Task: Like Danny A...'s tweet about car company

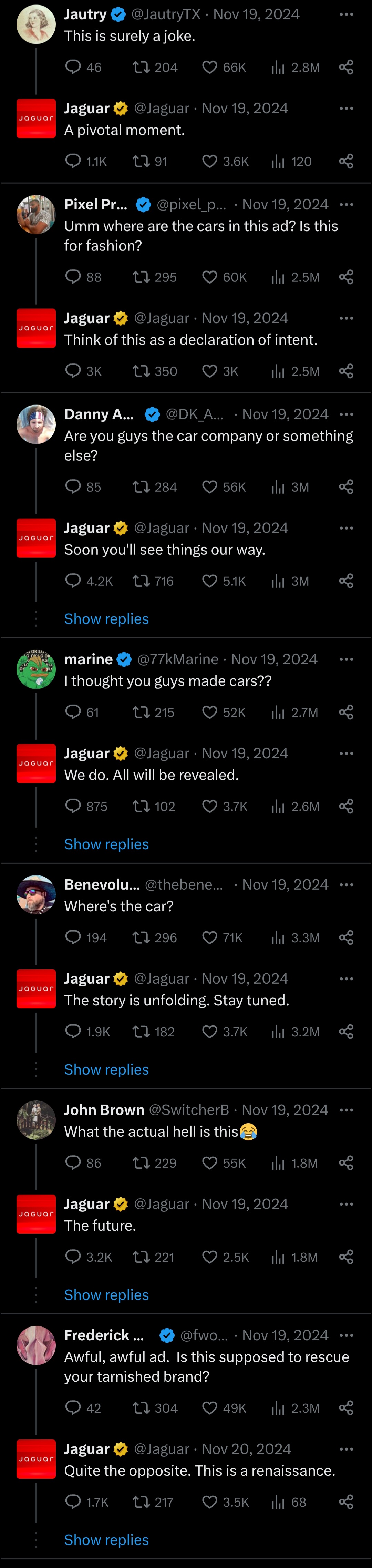Action: 209,487
